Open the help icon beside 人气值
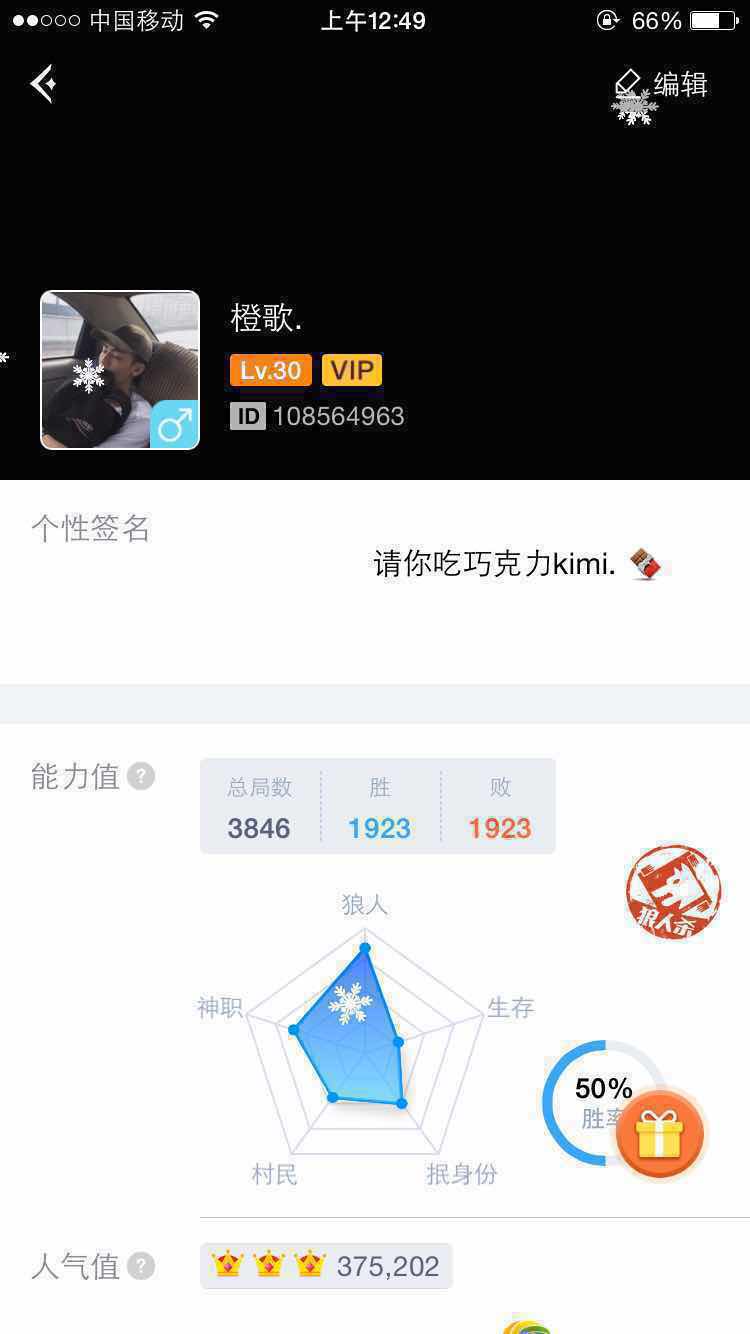The width and height of the screenshot is (750, 1334). coord(141,1266)
